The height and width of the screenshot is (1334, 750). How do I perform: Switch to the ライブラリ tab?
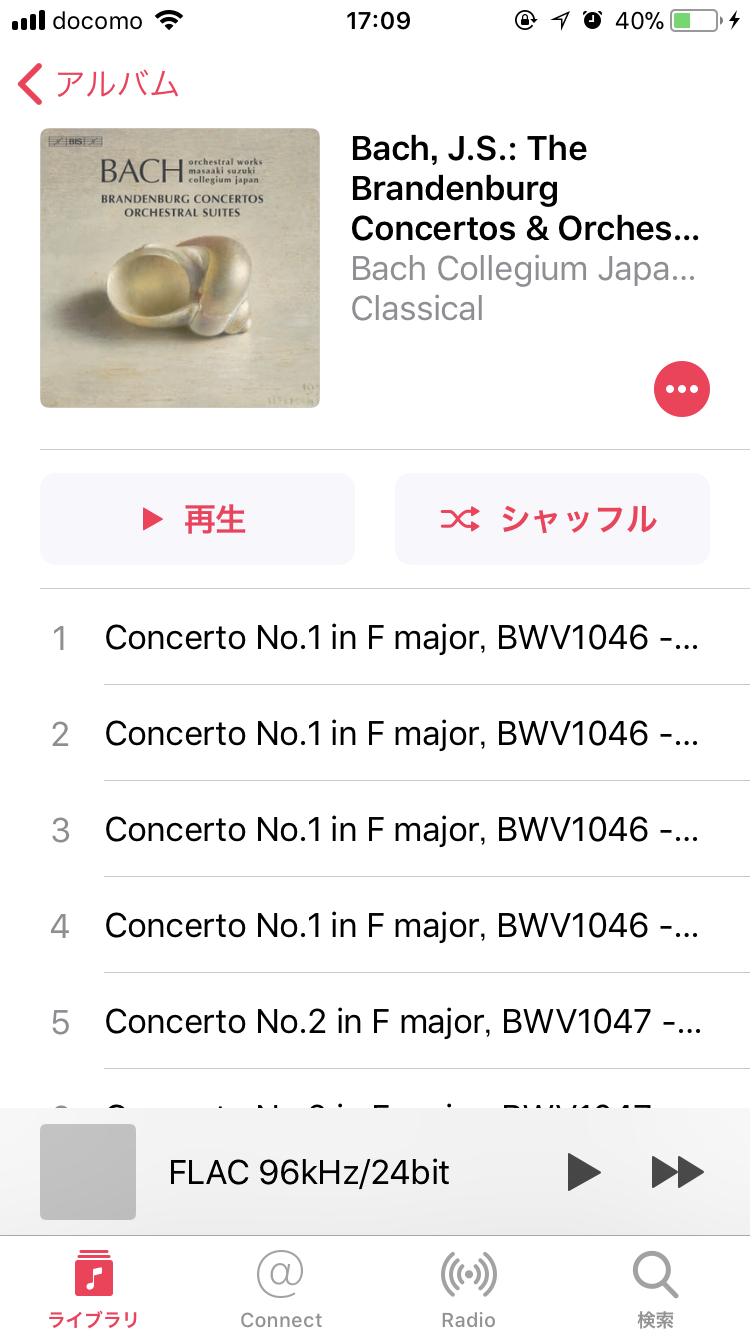pyautogui.click(x=94, y=1288)
